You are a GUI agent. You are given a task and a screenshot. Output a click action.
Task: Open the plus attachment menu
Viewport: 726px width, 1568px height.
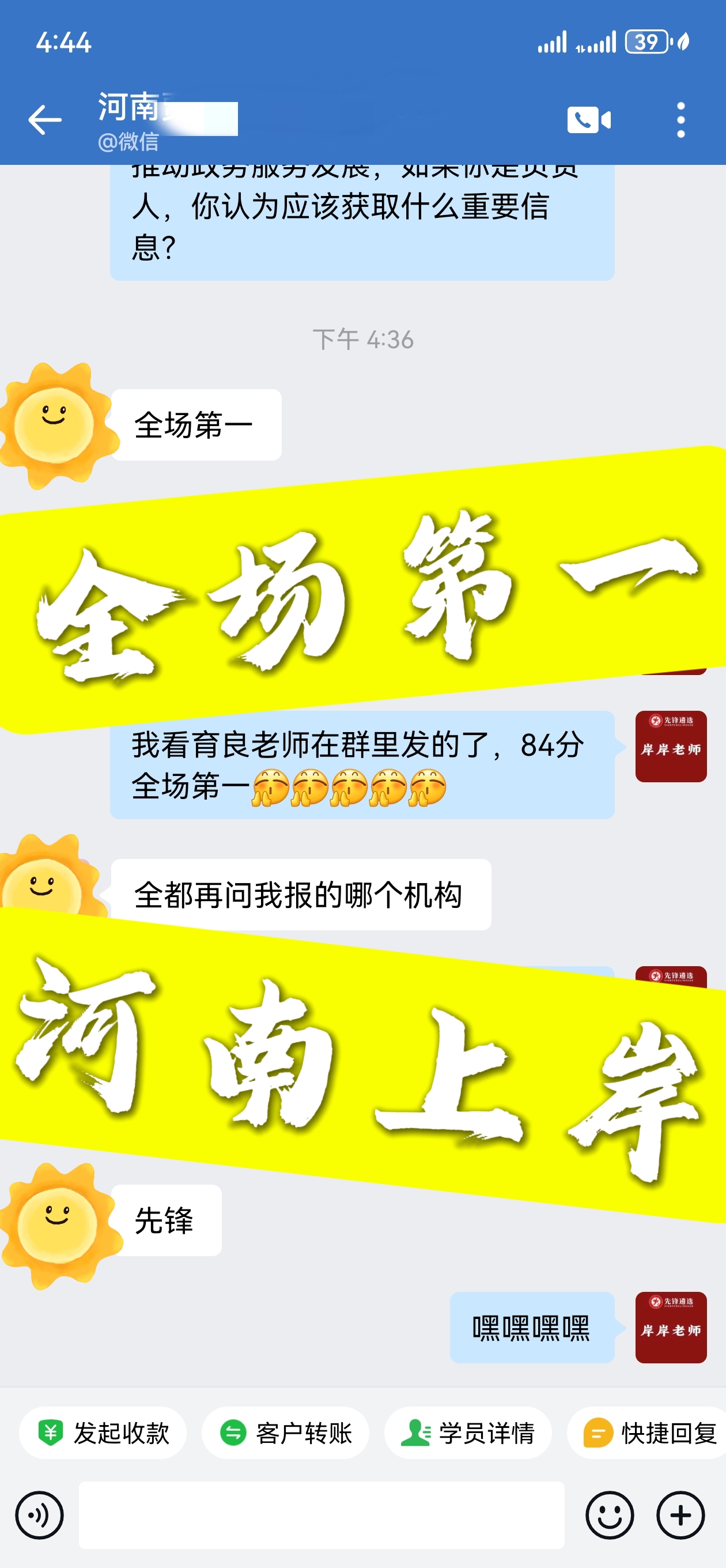(680, 1514)
